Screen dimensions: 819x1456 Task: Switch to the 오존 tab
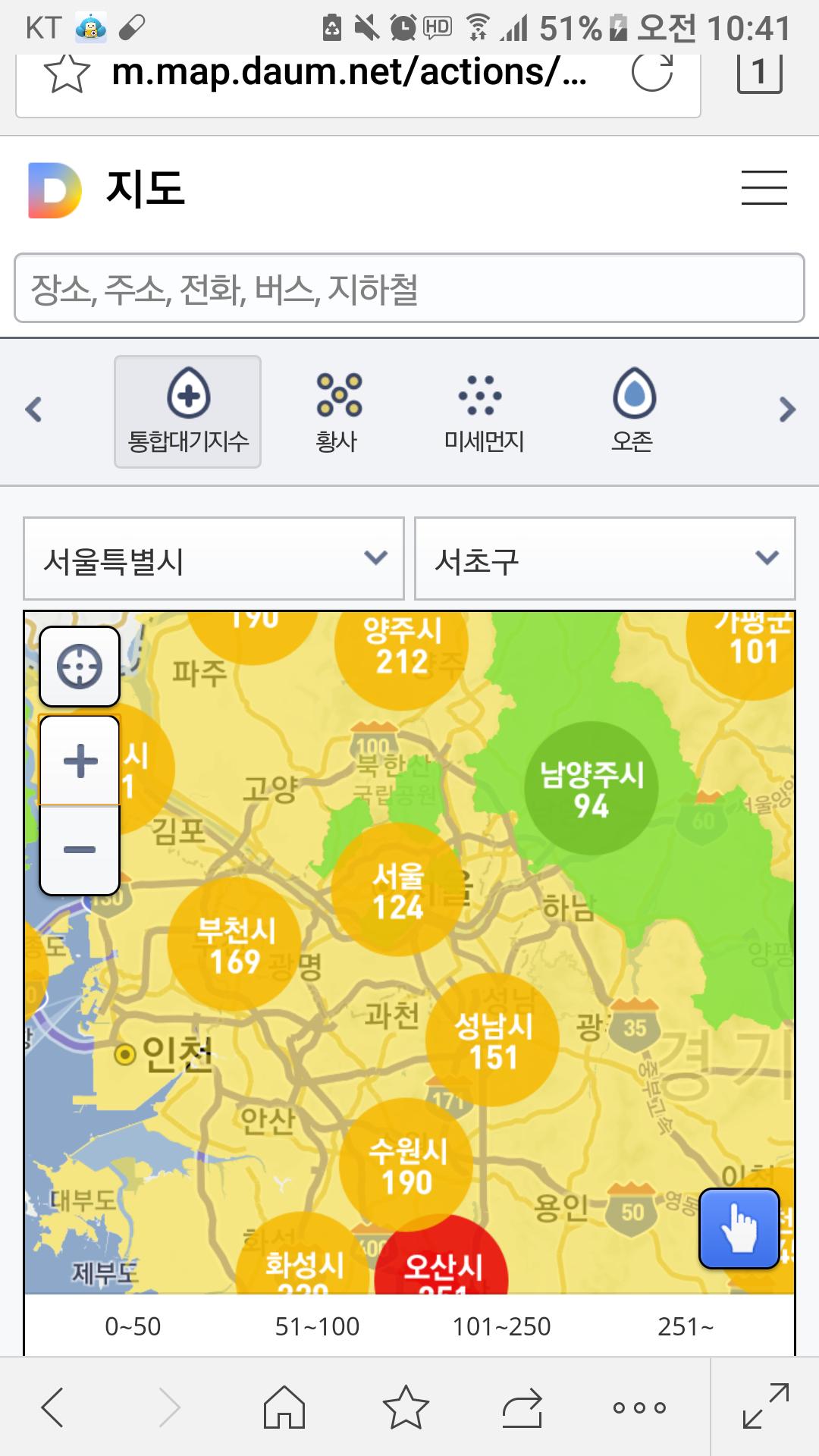(x=633, y=412)
